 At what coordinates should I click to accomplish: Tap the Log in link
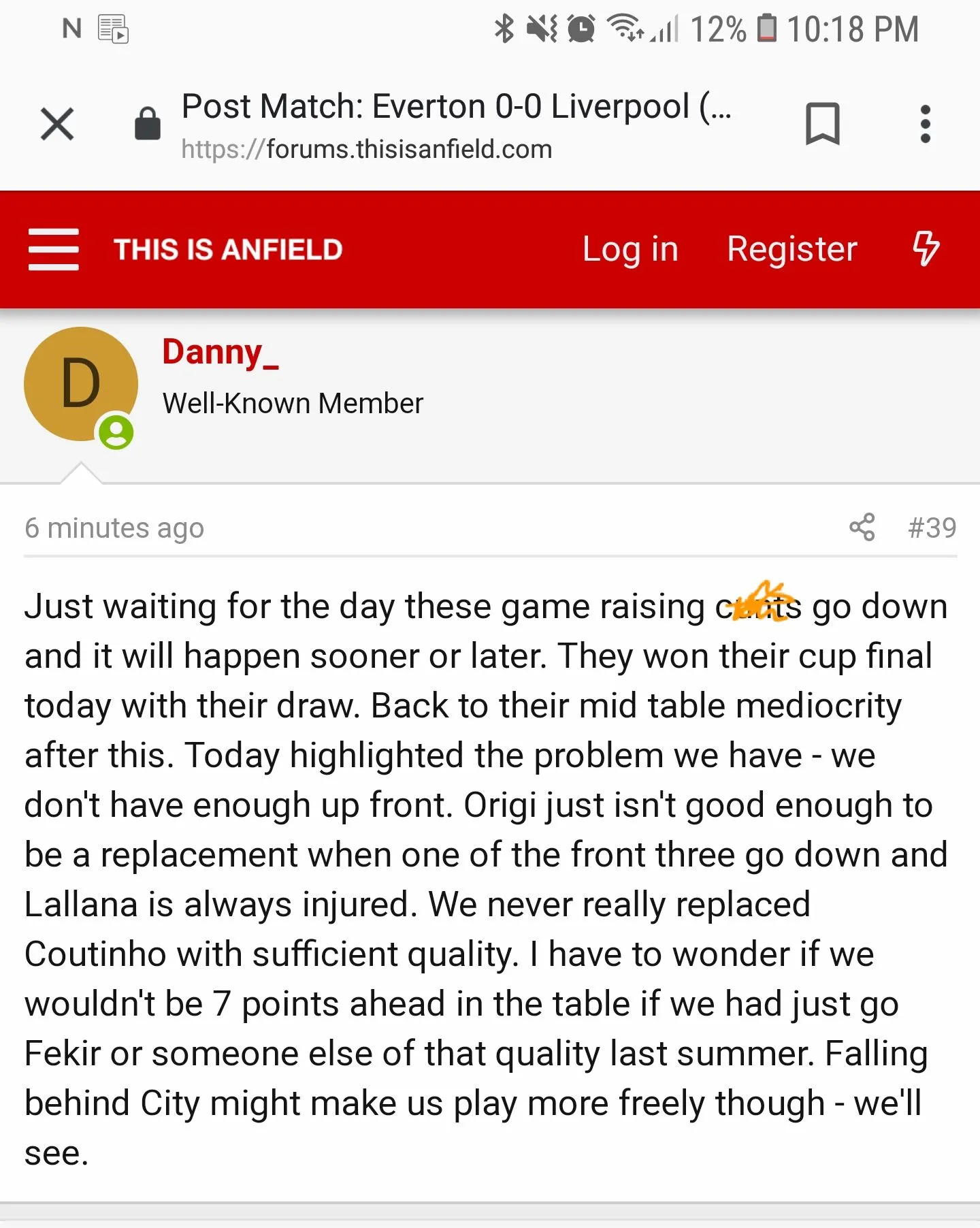tap(630, 249)
